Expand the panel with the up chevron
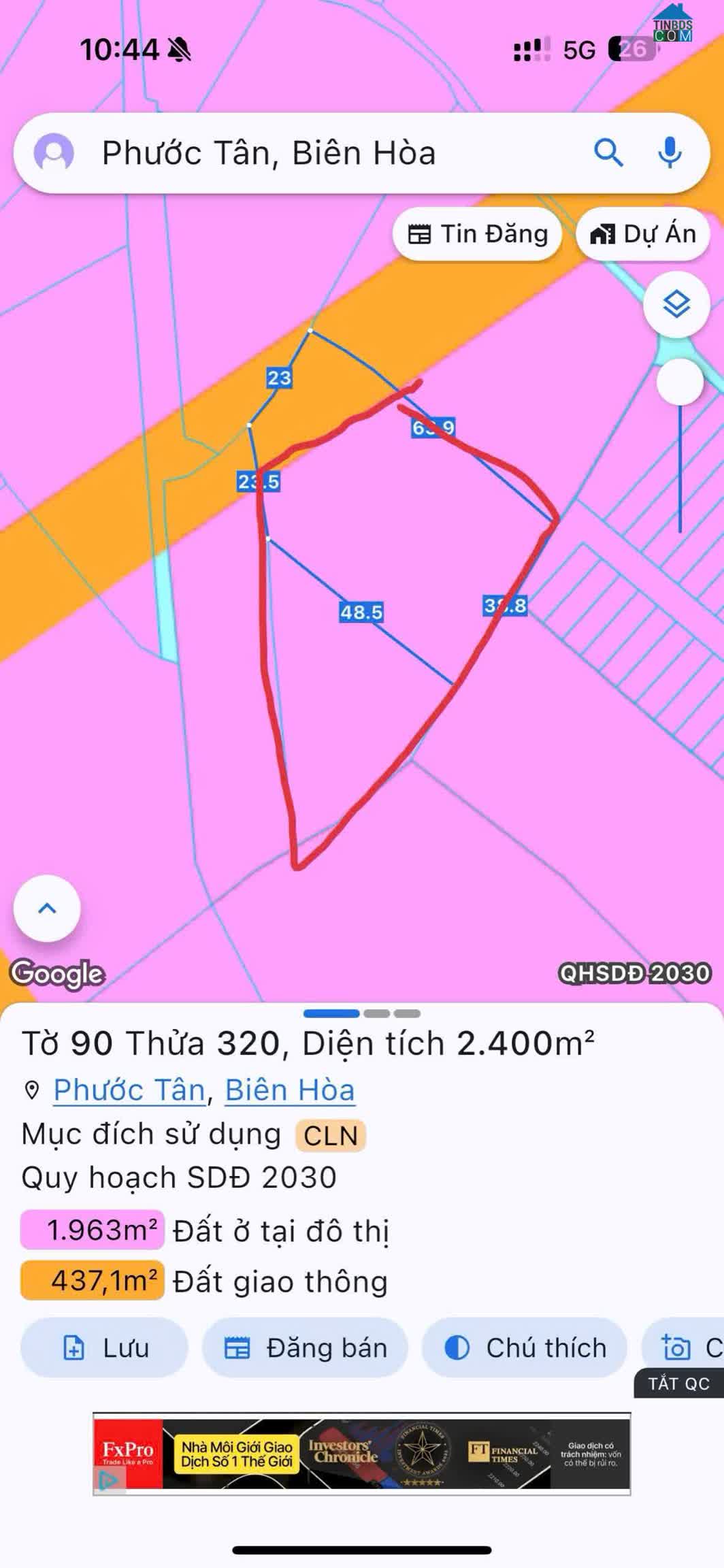The height and width of the screenshot is (1568, 724). coord(47,909)
